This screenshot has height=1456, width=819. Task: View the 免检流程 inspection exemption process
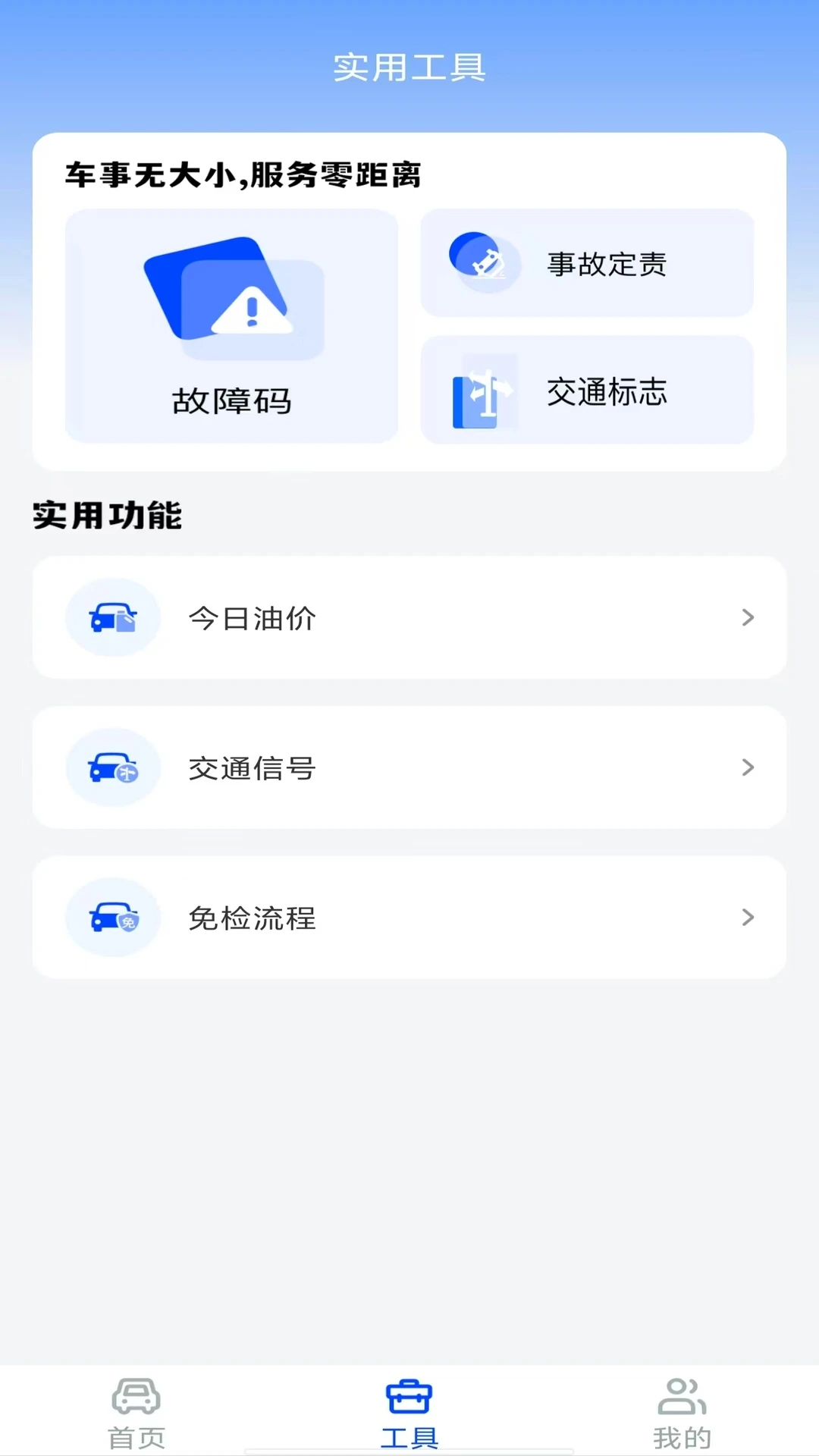pyautogui.click(x=409, y=918)
